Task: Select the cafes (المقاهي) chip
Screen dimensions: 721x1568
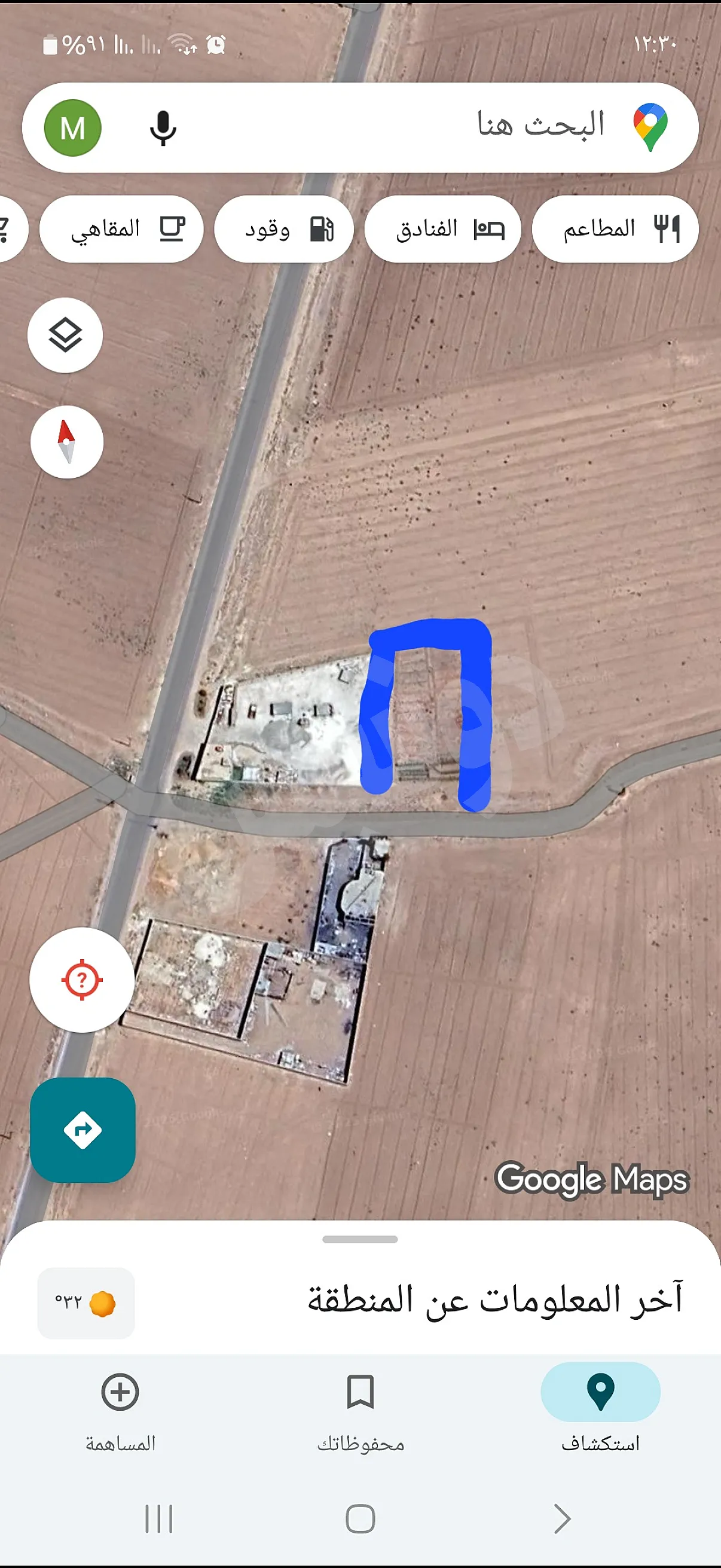Action: coord(121,229)
